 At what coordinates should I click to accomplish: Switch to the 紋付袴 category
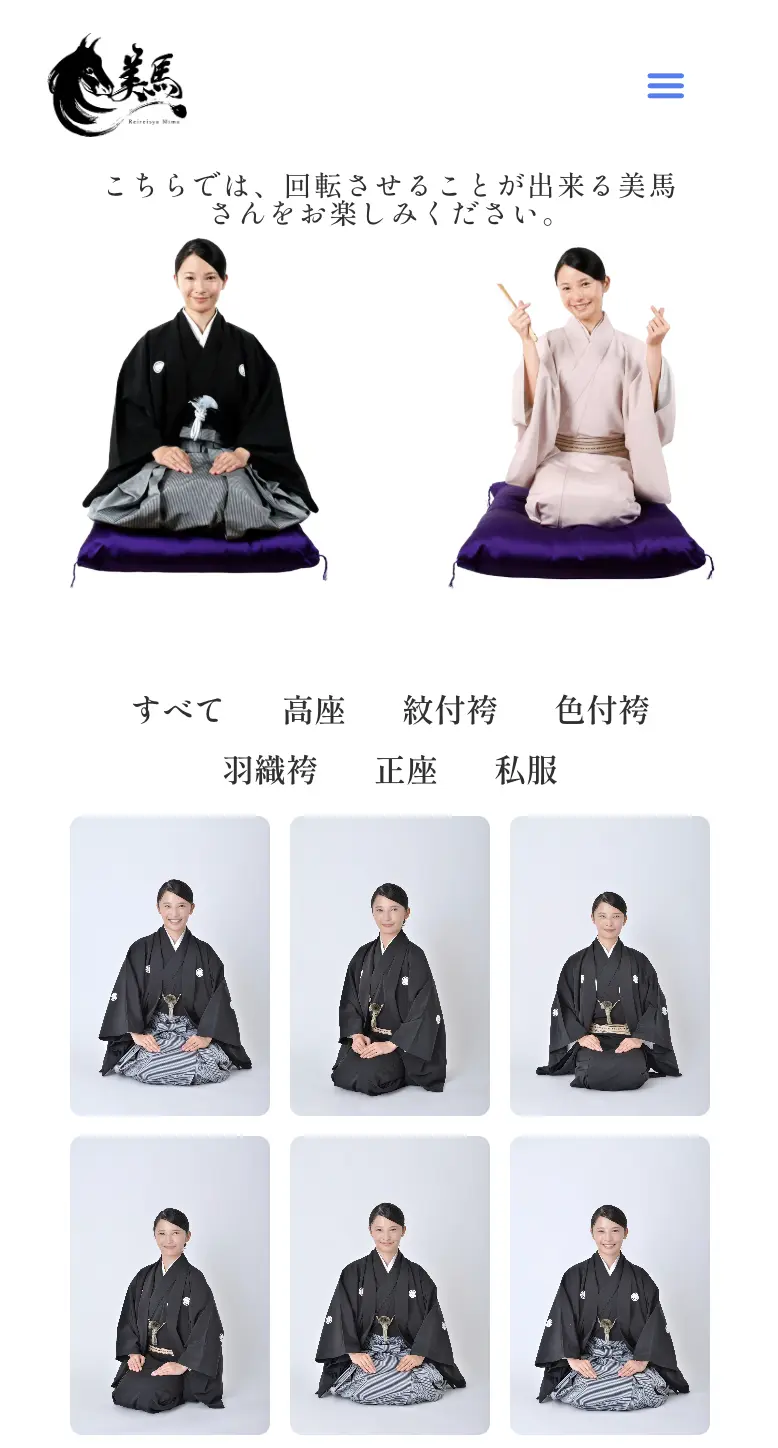coord(450,710)
